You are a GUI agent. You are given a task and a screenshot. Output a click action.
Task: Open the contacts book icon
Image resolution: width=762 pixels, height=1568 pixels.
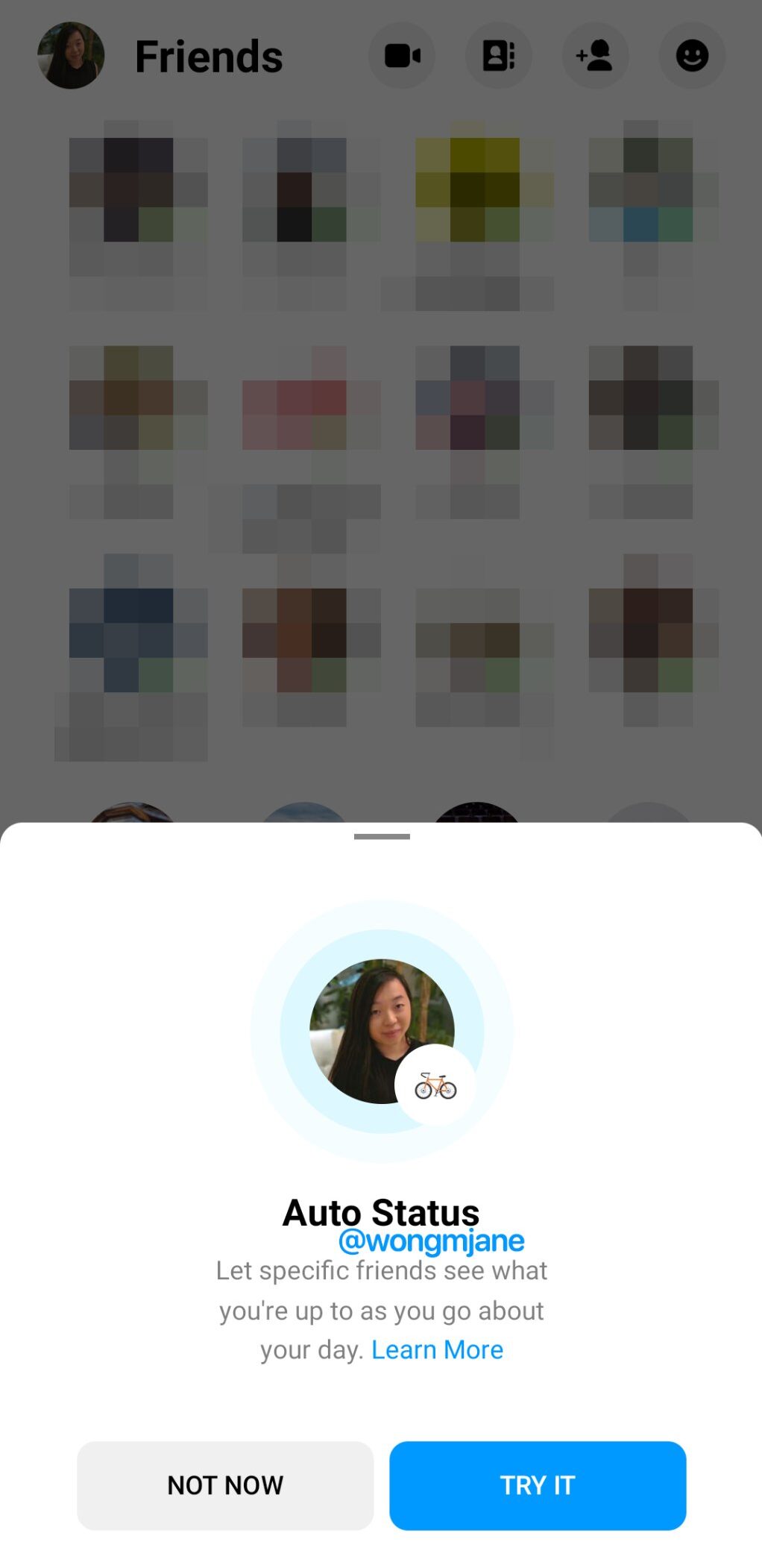tap(499, 56)
